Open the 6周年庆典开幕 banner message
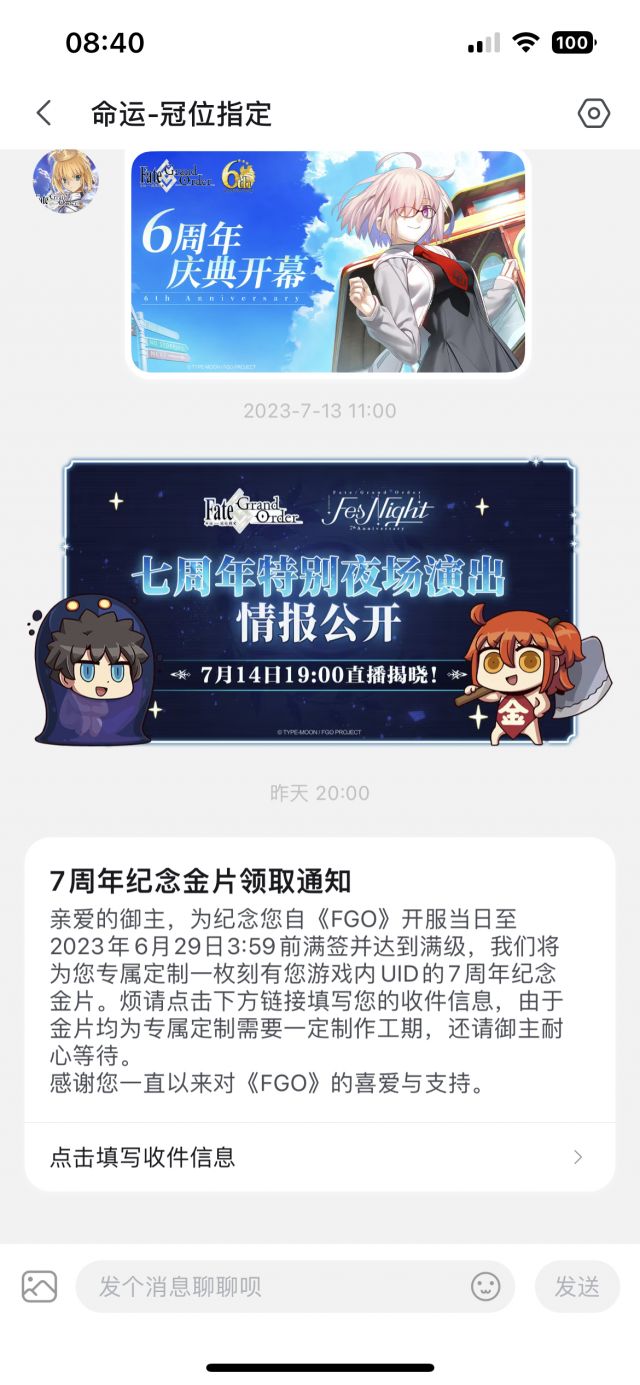Image resolution: width=640 pixels, height=1385 pixels. click(x=328, y=262)
